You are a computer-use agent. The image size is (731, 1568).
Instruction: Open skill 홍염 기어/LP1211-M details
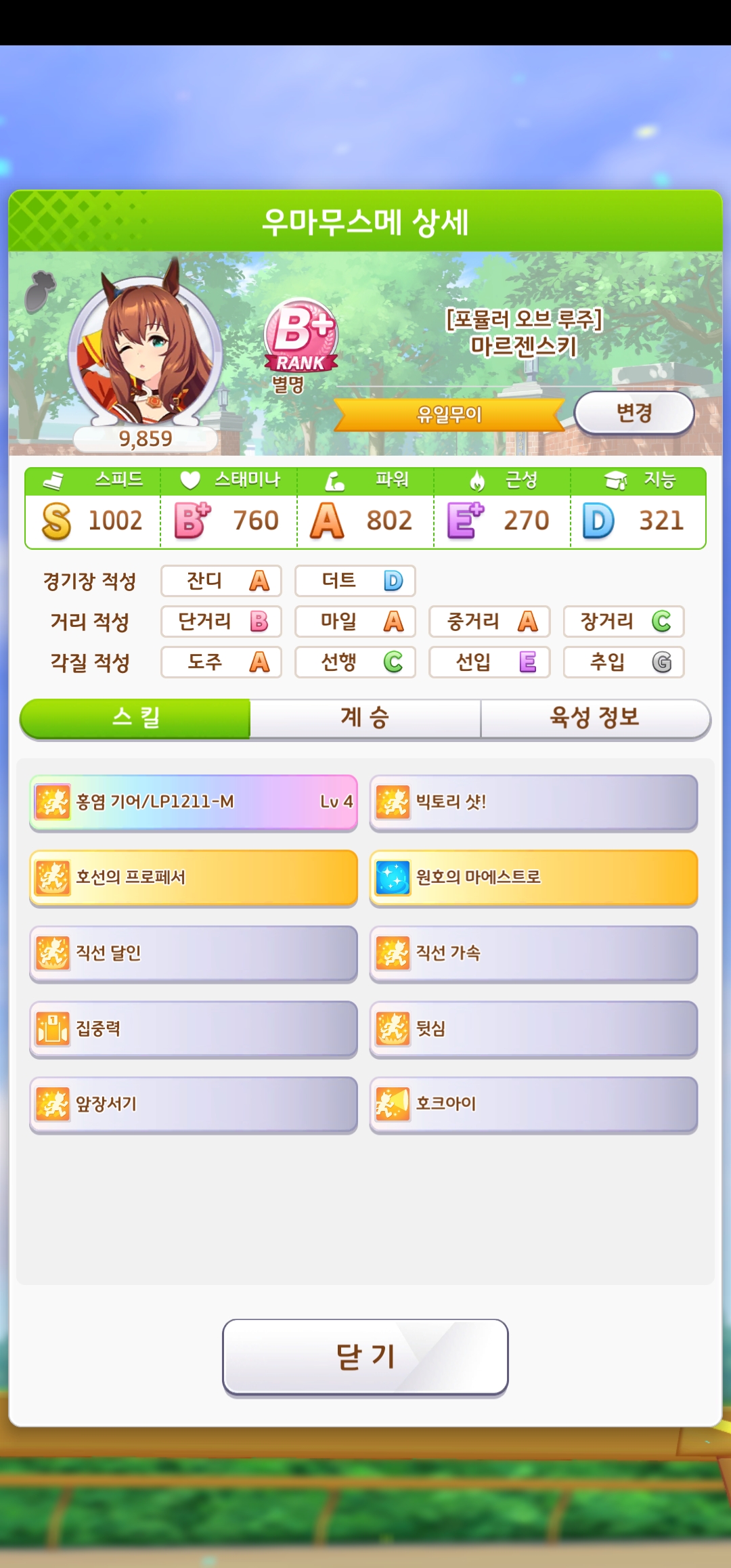[x=194, y=802]
